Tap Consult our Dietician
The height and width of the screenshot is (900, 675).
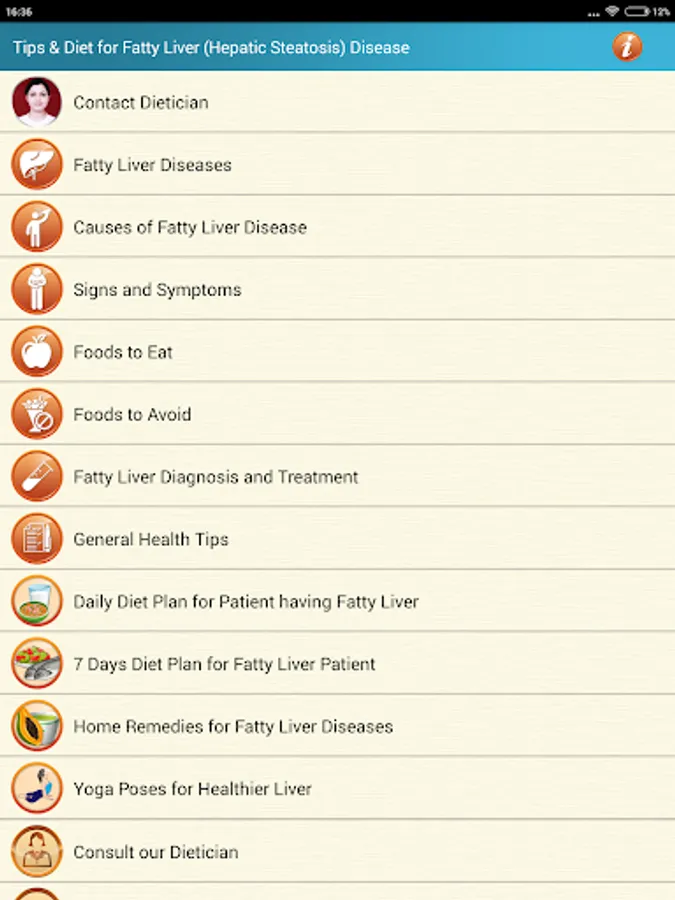pyautogui.click(x=155, y=852)
